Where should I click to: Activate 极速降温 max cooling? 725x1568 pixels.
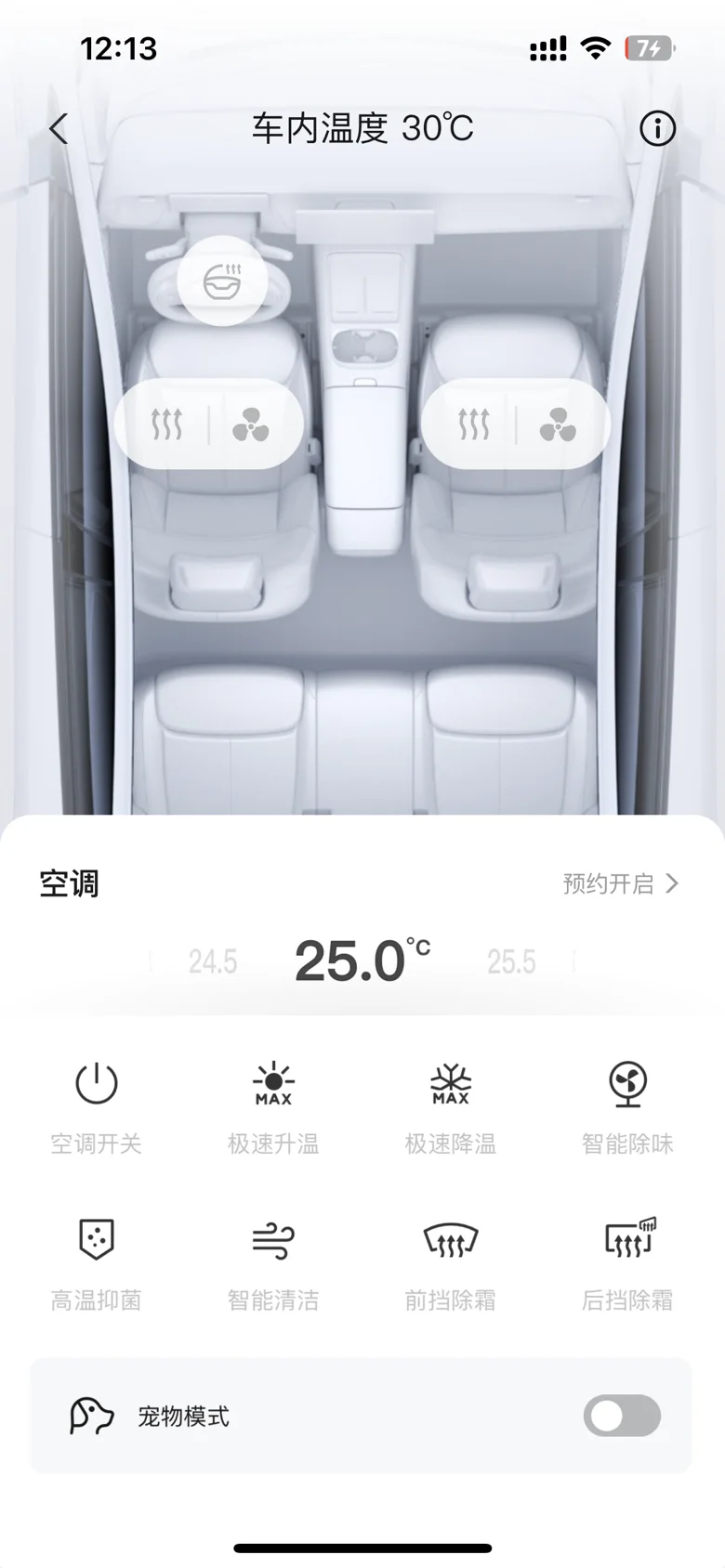click(x=451, y=1107)
